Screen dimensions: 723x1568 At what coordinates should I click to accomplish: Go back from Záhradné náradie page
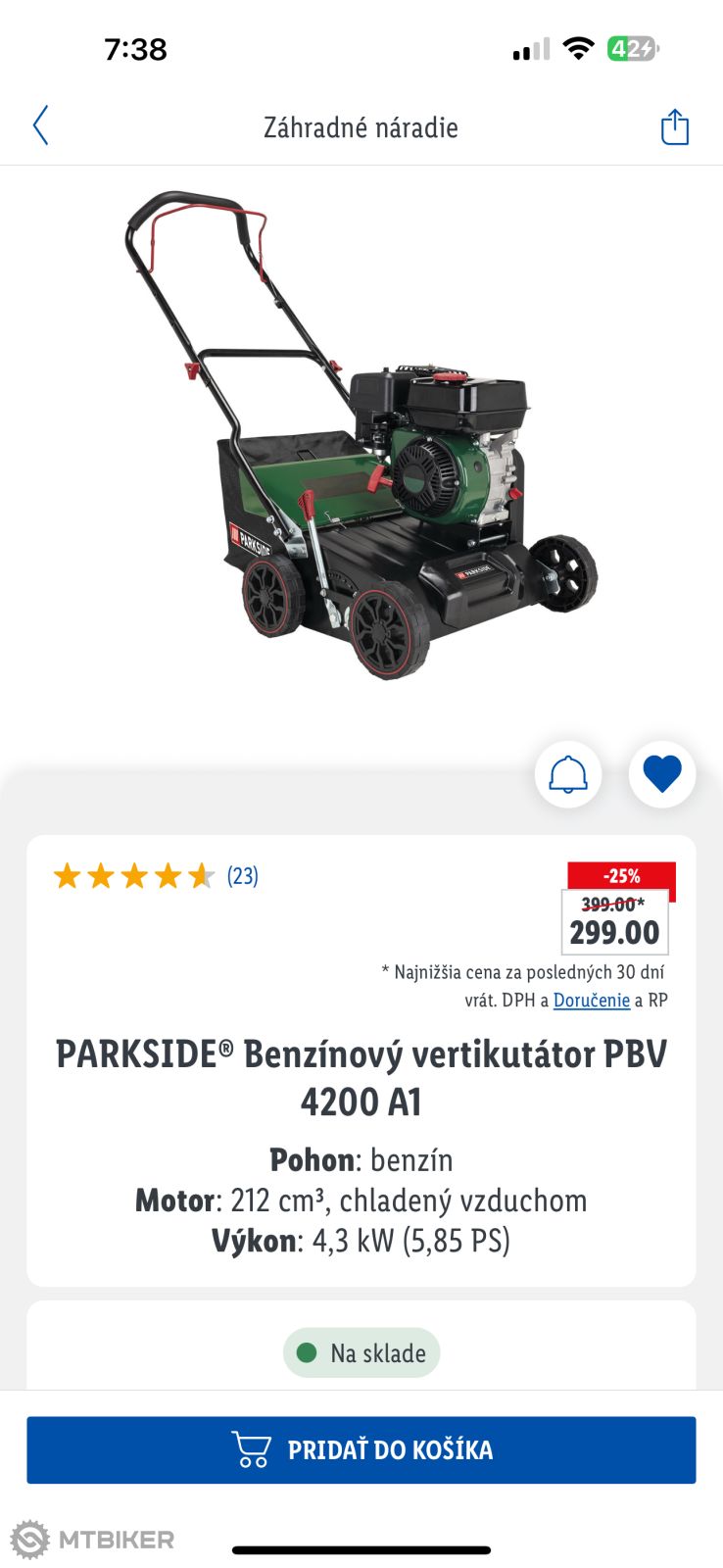(40, 126)
